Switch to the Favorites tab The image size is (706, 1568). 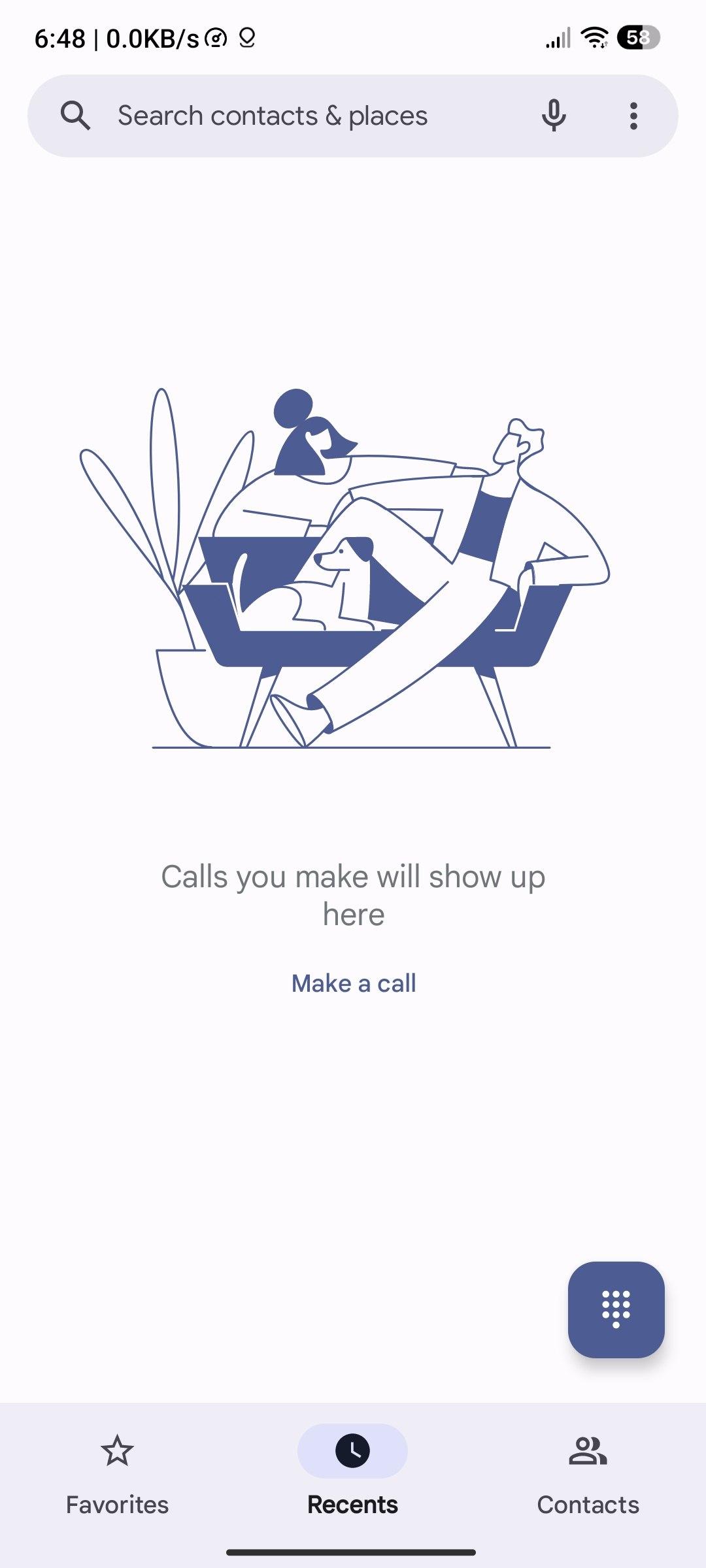pos(118,1475)
